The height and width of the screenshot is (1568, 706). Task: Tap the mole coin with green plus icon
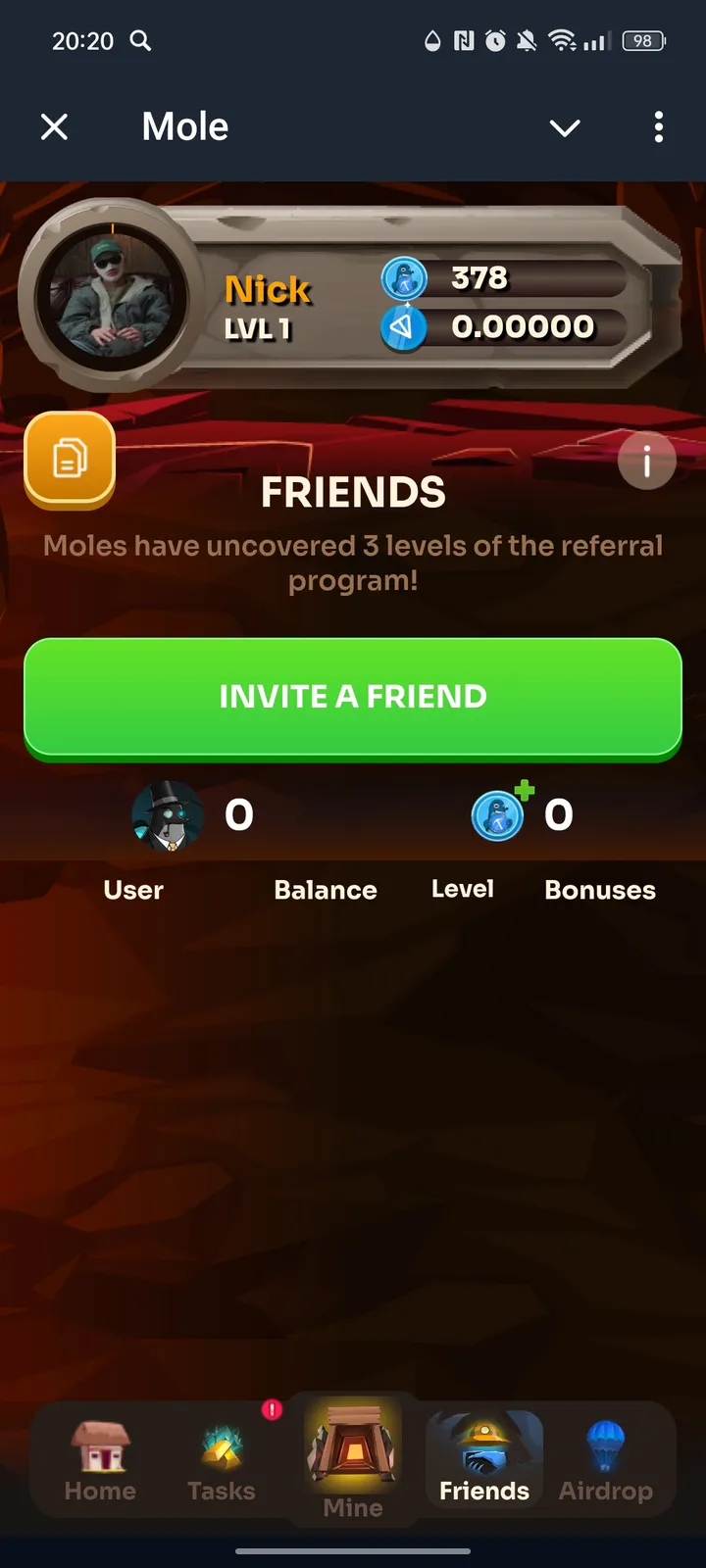point(498,814)
